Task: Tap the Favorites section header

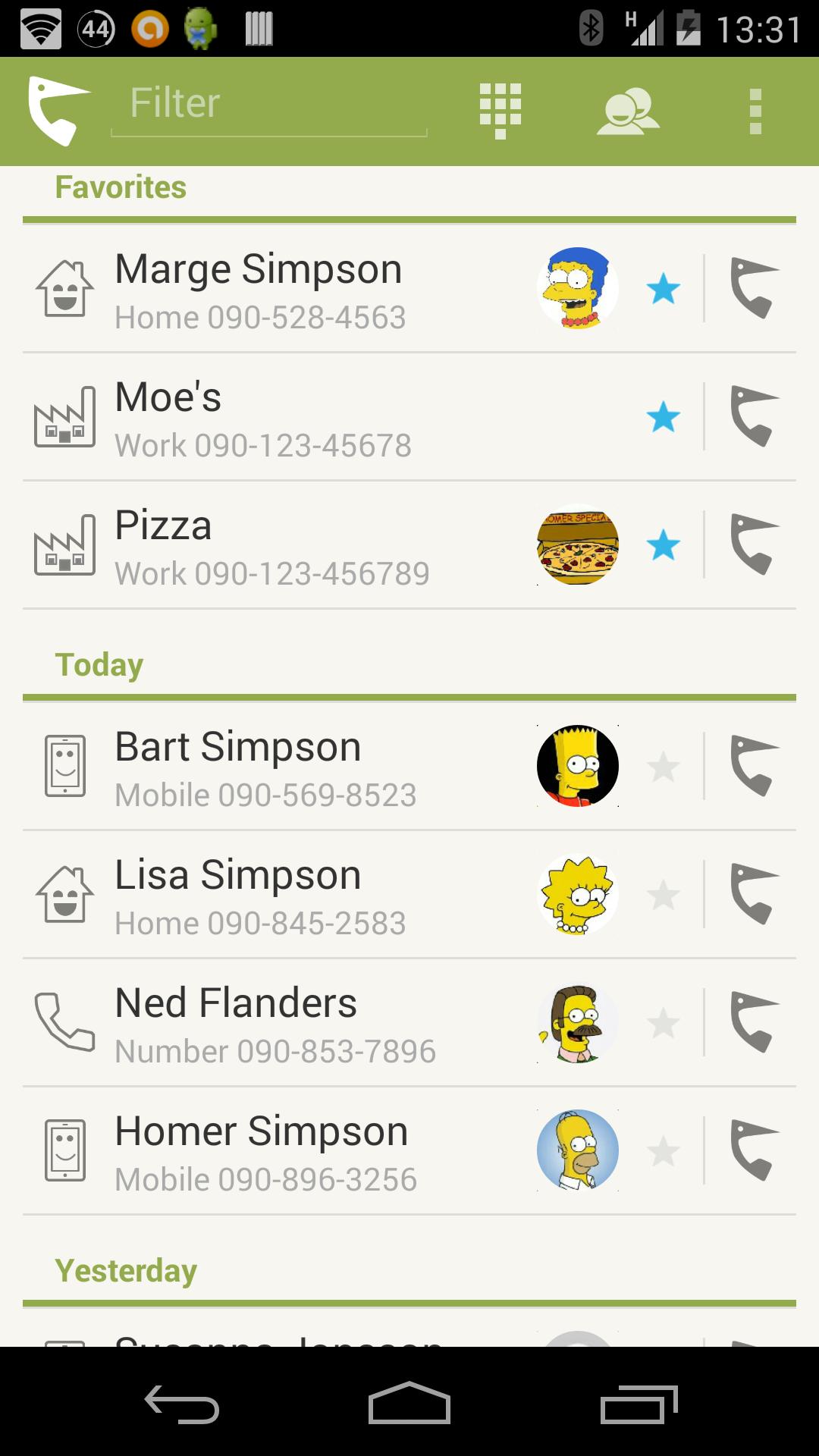Action: [x=121, y=187]
